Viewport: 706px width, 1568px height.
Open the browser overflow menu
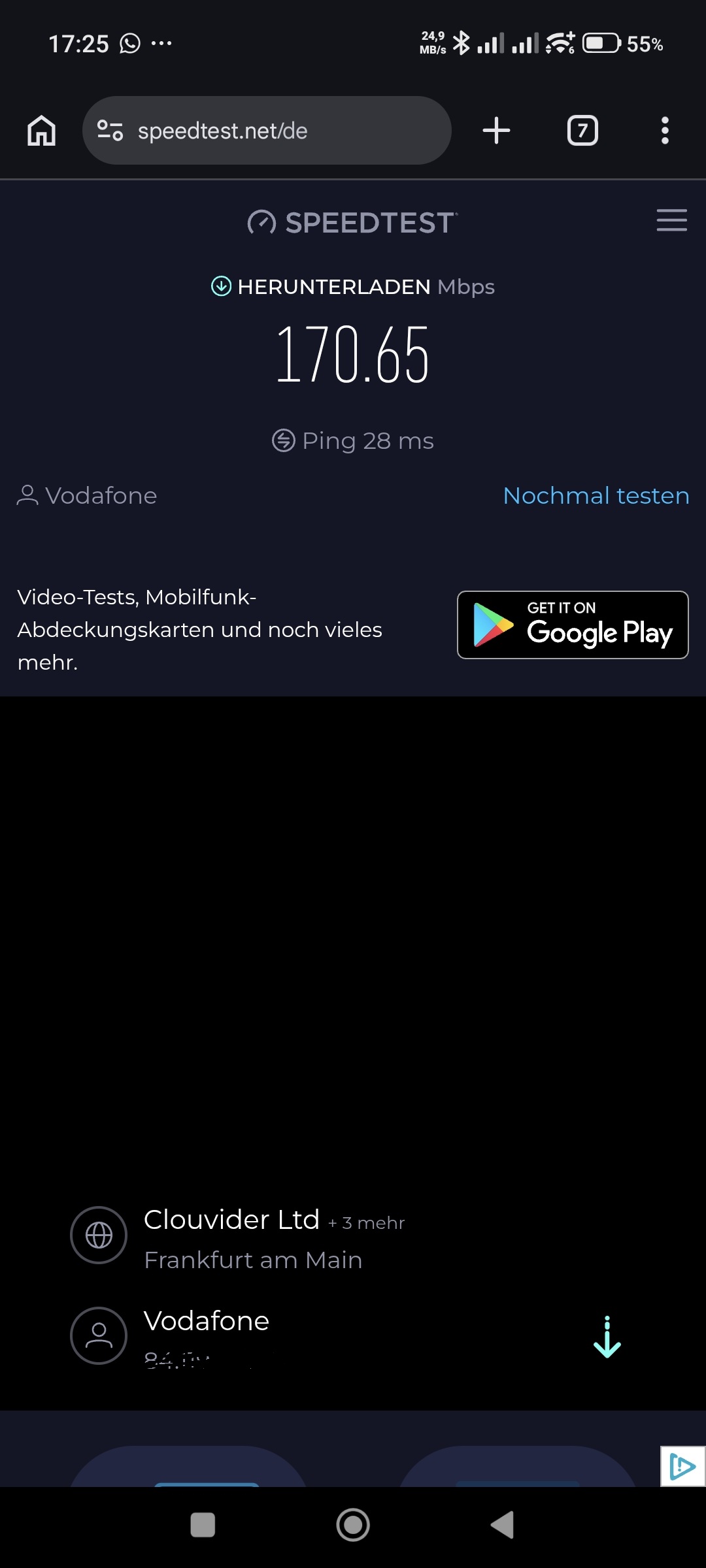coord(665,131)
